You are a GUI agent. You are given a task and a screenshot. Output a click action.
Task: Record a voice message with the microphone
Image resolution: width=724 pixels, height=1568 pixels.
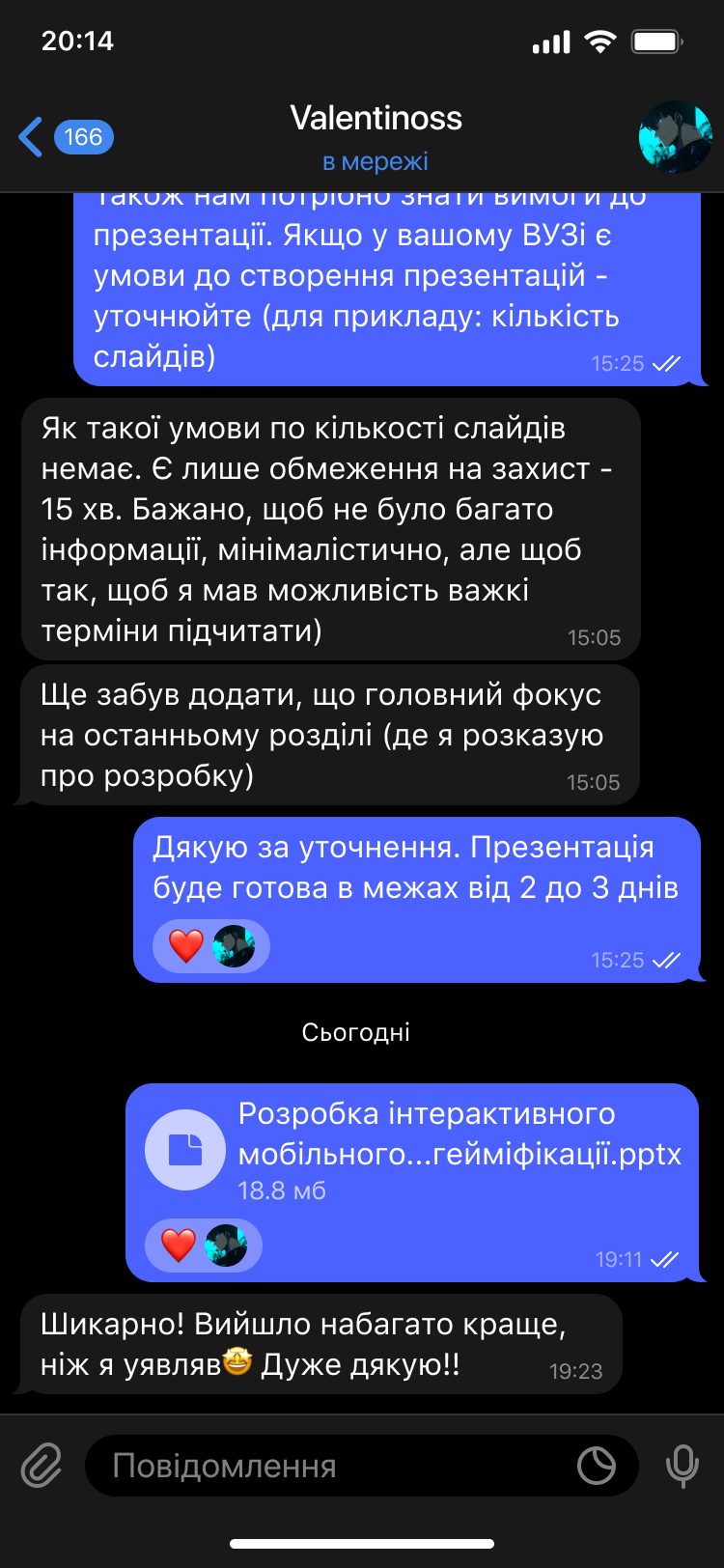click(682, 1467)
